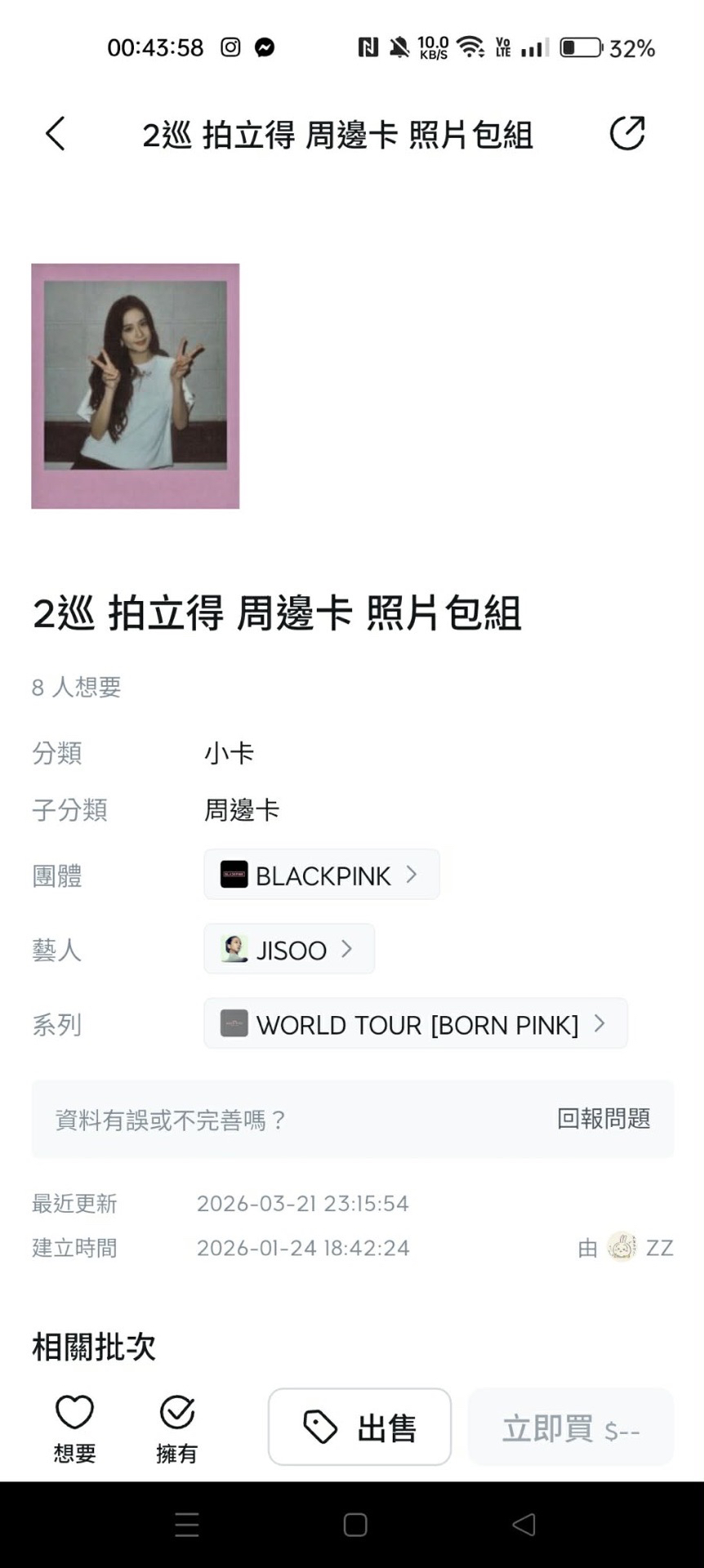704x1568 pixels.
Task: Open recent apps from the navigation bar
Action: (x=187, y=1525)
